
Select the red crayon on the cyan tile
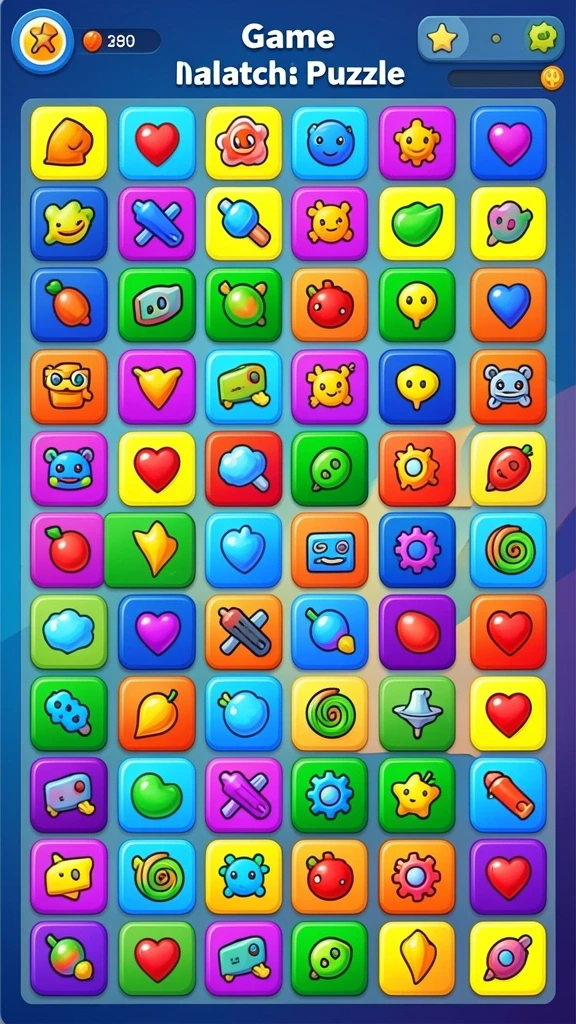pos(508,795)
